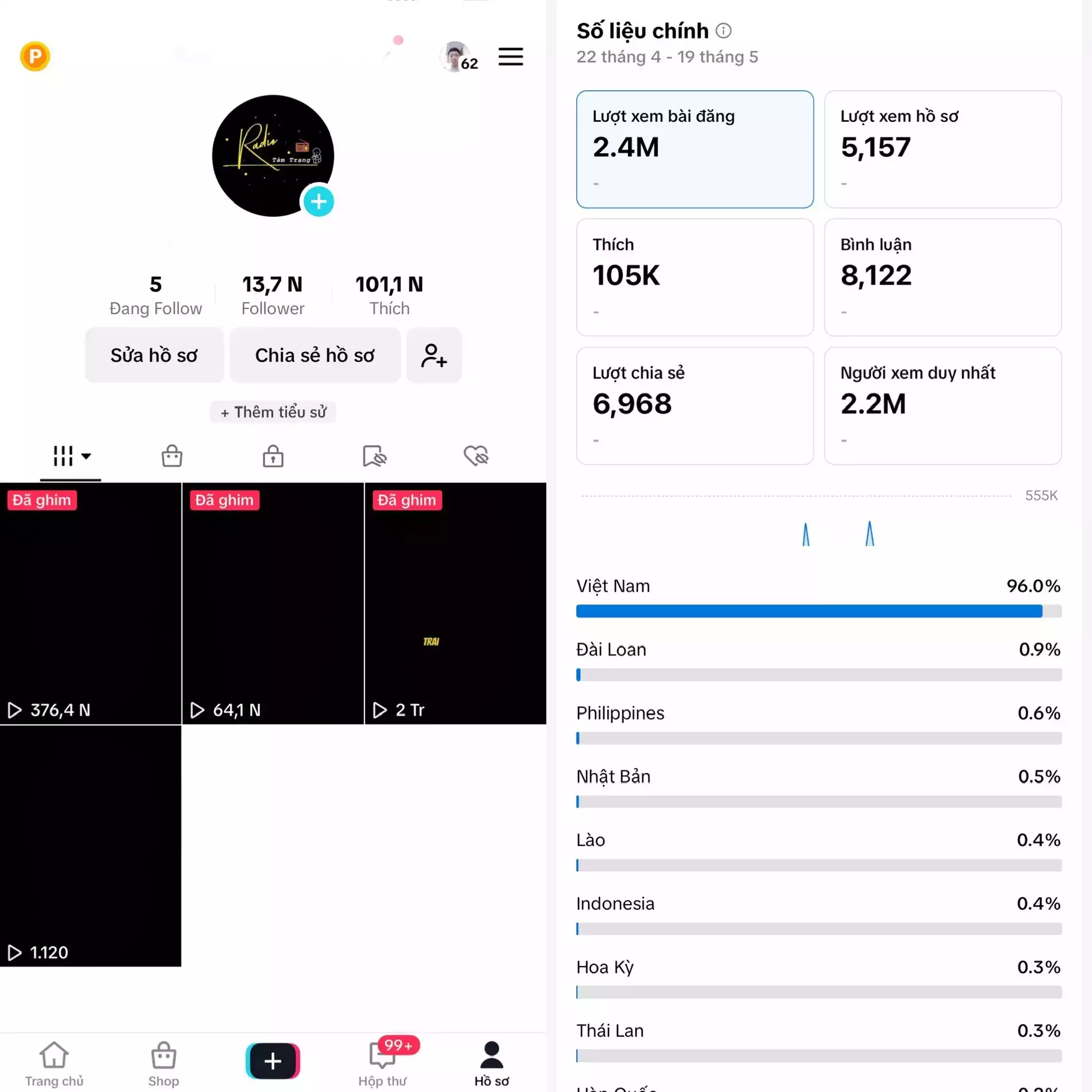Tap the account avatar with 62 badge
The image size is (1092, 1092).
point(458,56)
